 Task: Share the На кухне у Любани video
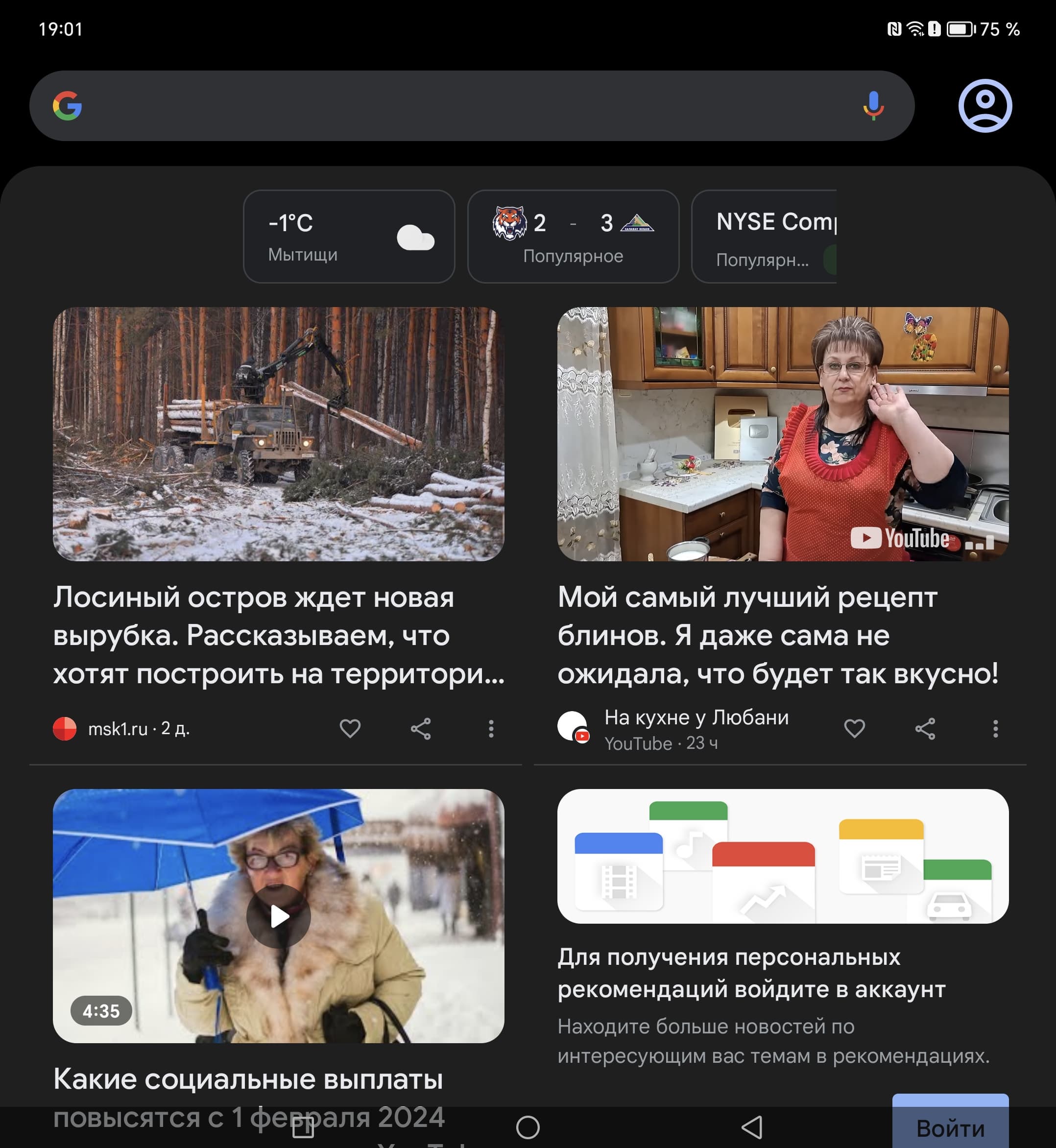(925, 729)
